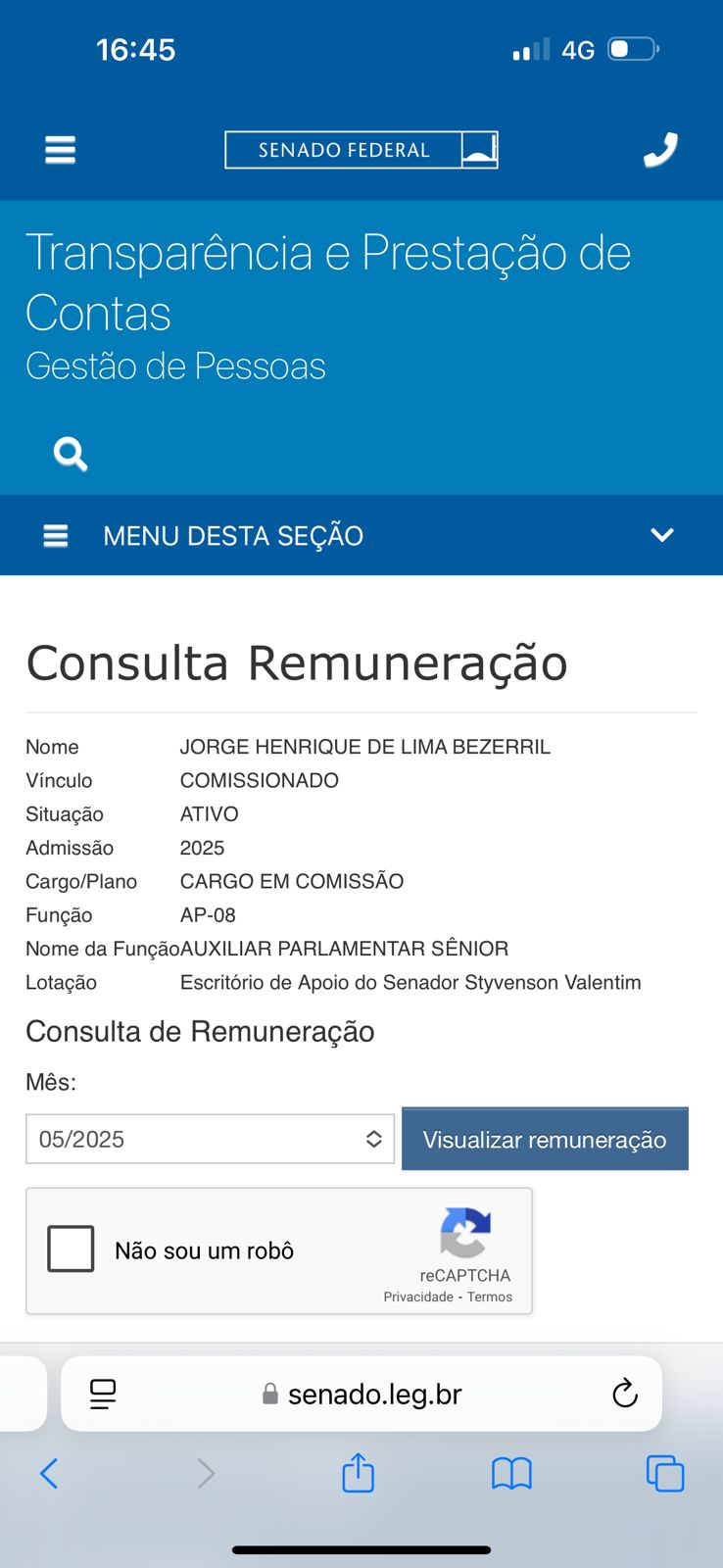This screenshot has width=723, height=1568.
Task: Share this page
Action: tap(358, 1473)
